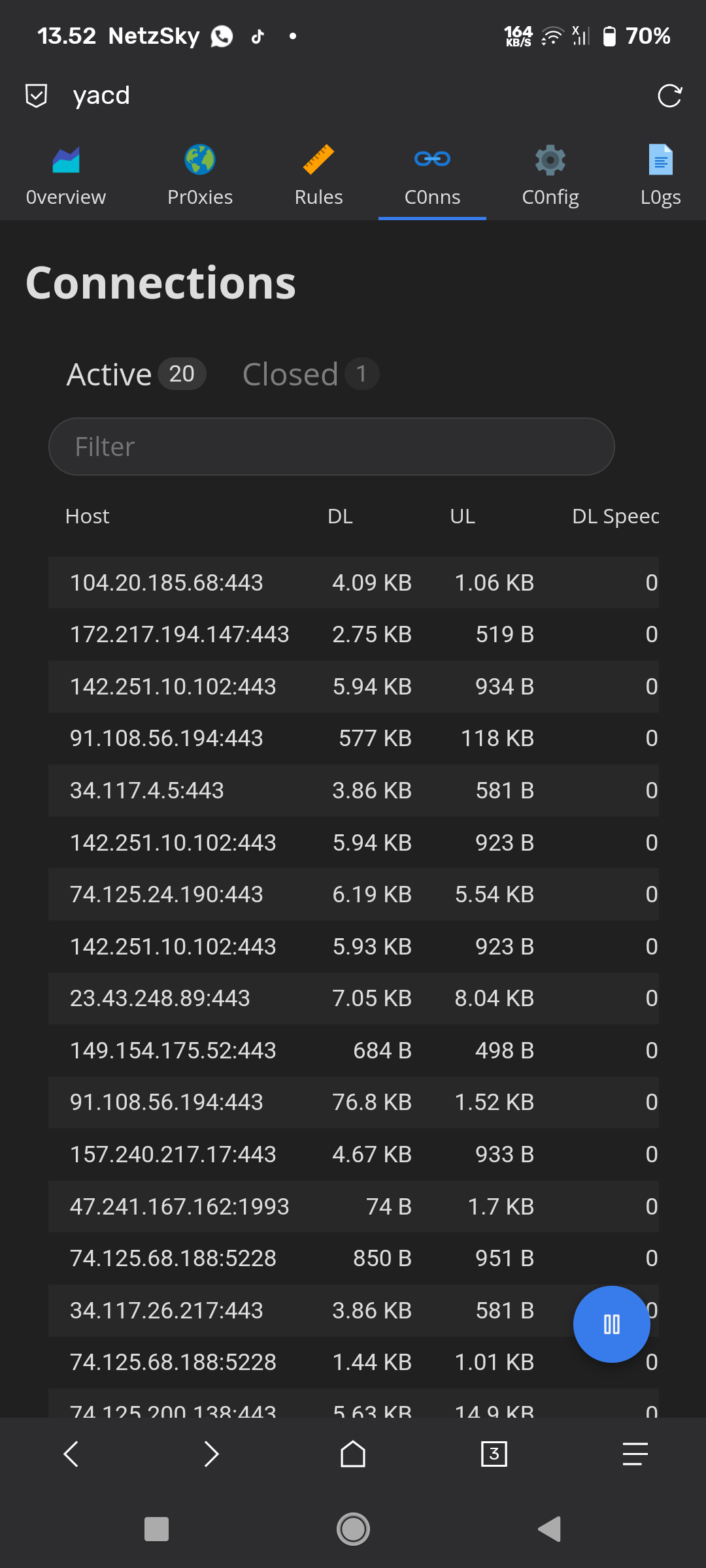This screenshot has width=706, height=1568.
Task: Open the browser tab switcher
Action: tap(494, 1454)
